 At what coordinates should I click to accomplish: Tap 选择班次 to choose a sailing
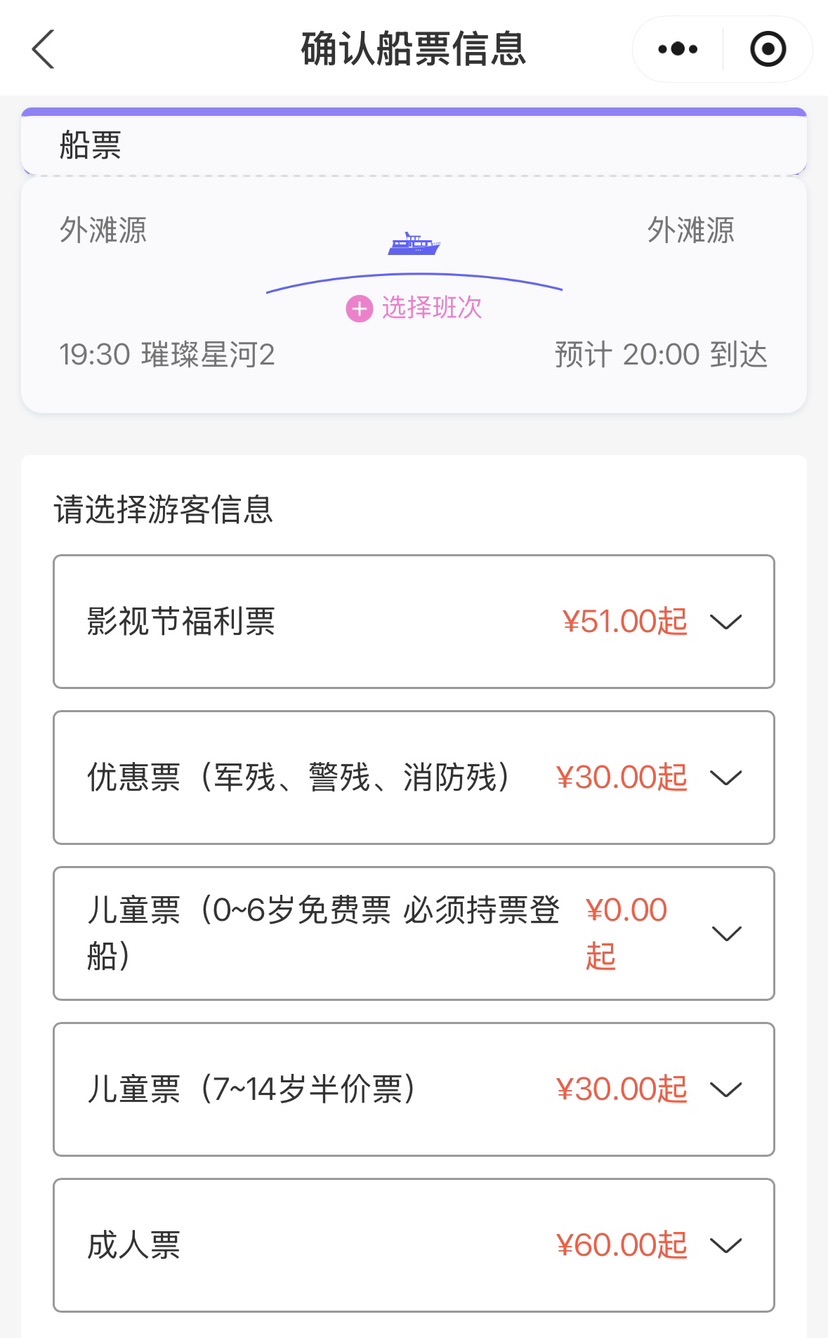pos(414,308)
